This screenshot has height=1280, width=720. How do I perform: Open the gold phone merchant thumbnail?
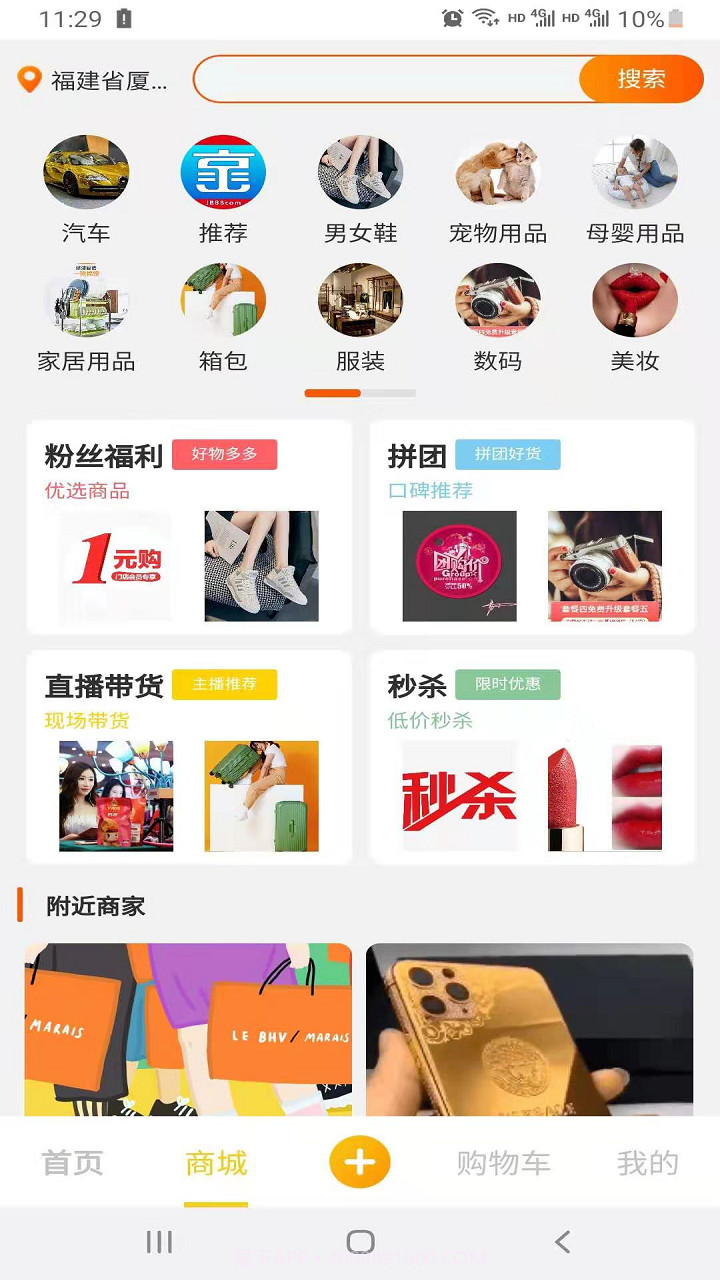[x=530, y=1030]
